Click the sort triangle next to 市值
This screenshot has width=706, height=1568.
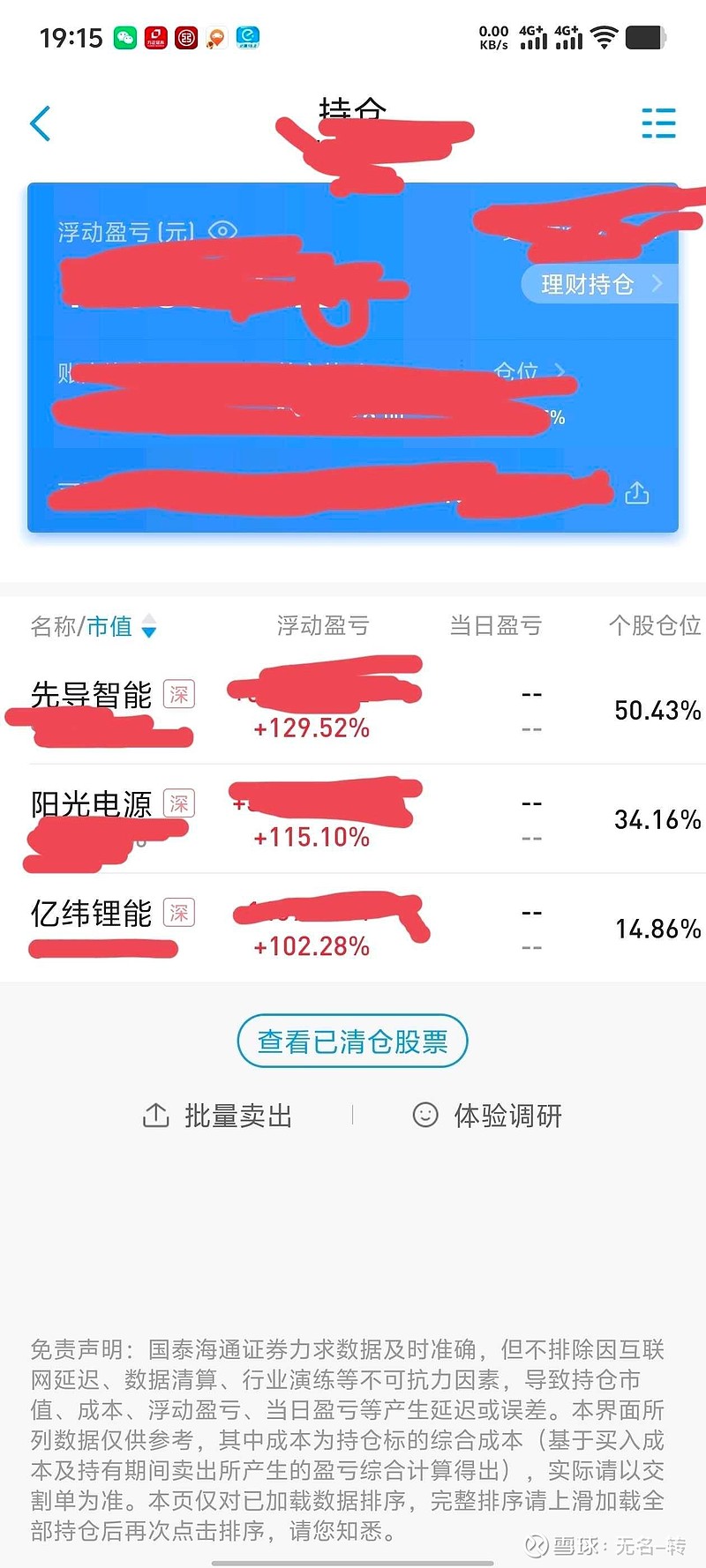150,628
